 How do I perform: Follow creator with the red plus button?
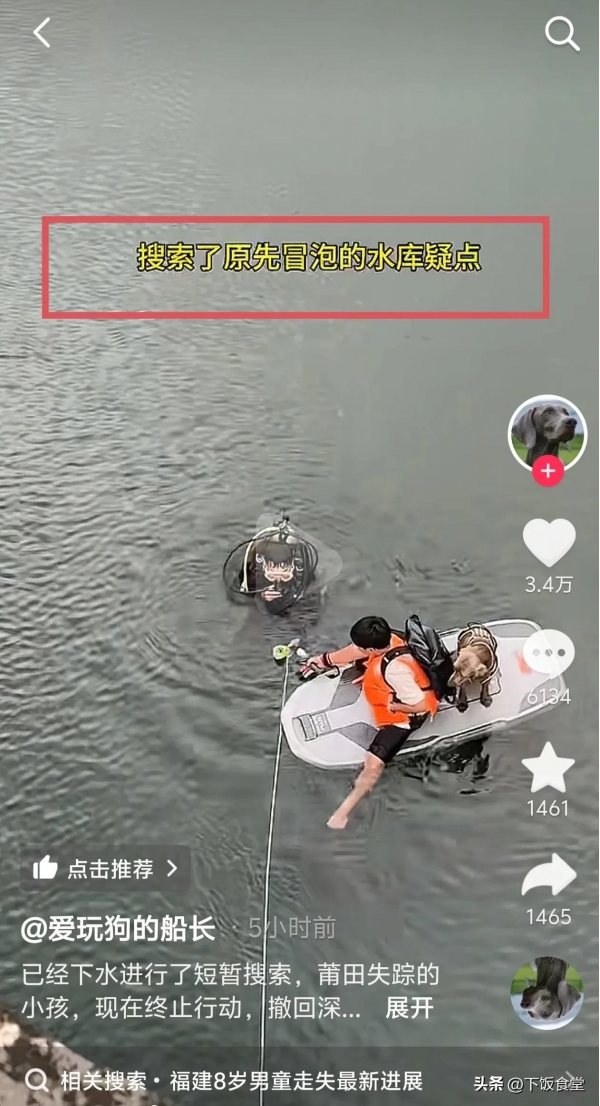coord(547,471)
